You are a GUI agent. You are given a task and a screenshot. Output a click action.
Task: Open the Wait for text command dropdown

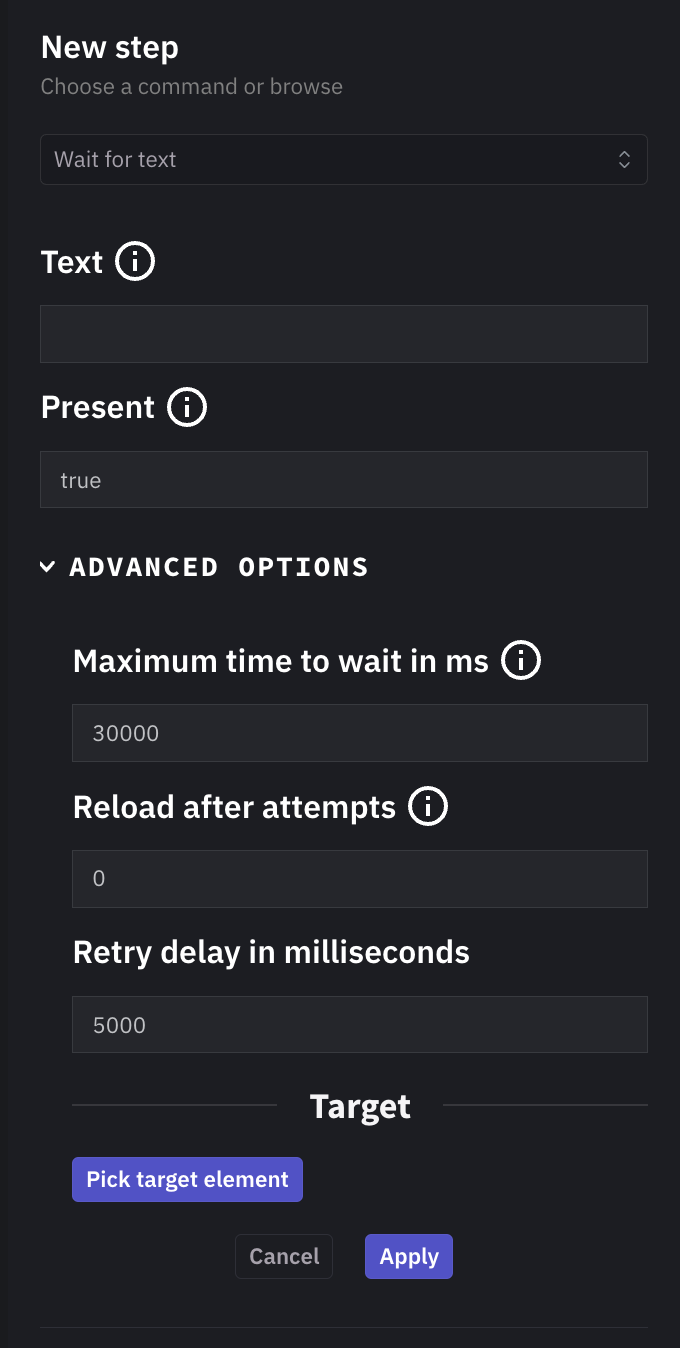click(343, 160)
